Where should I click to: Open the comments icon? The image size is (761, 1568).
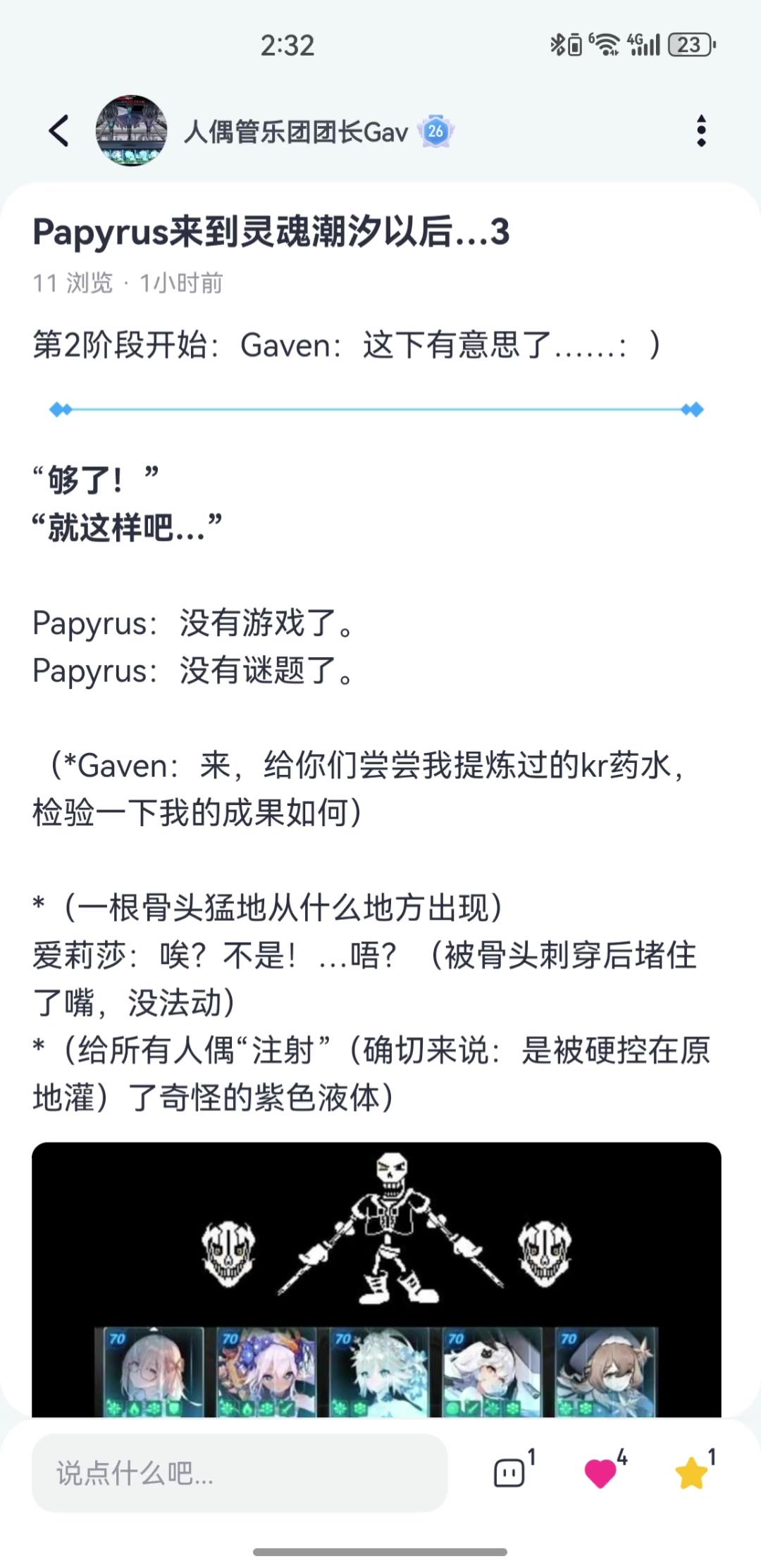(x=510, y=1472)
